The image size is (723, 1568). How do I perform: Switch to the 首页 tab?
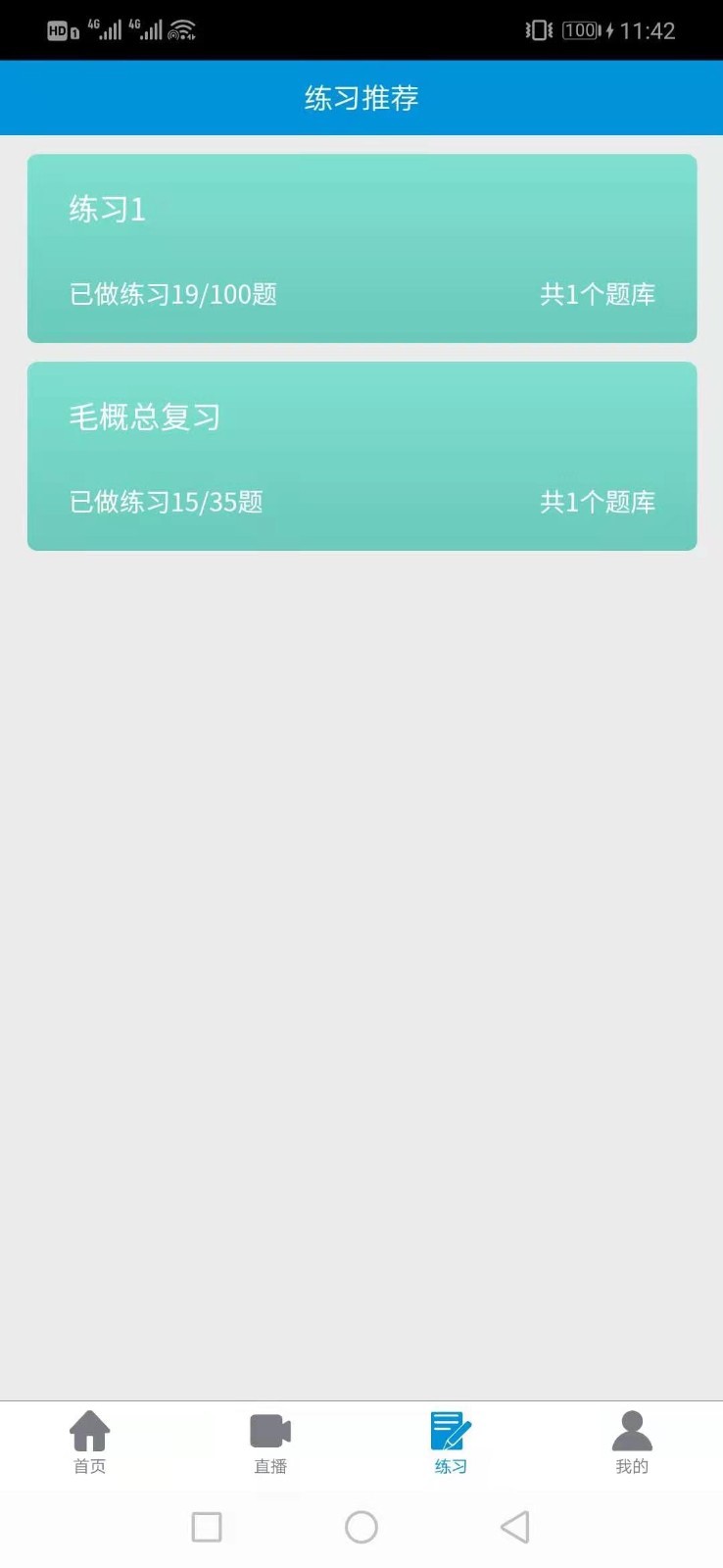[x=89, y=1443]
